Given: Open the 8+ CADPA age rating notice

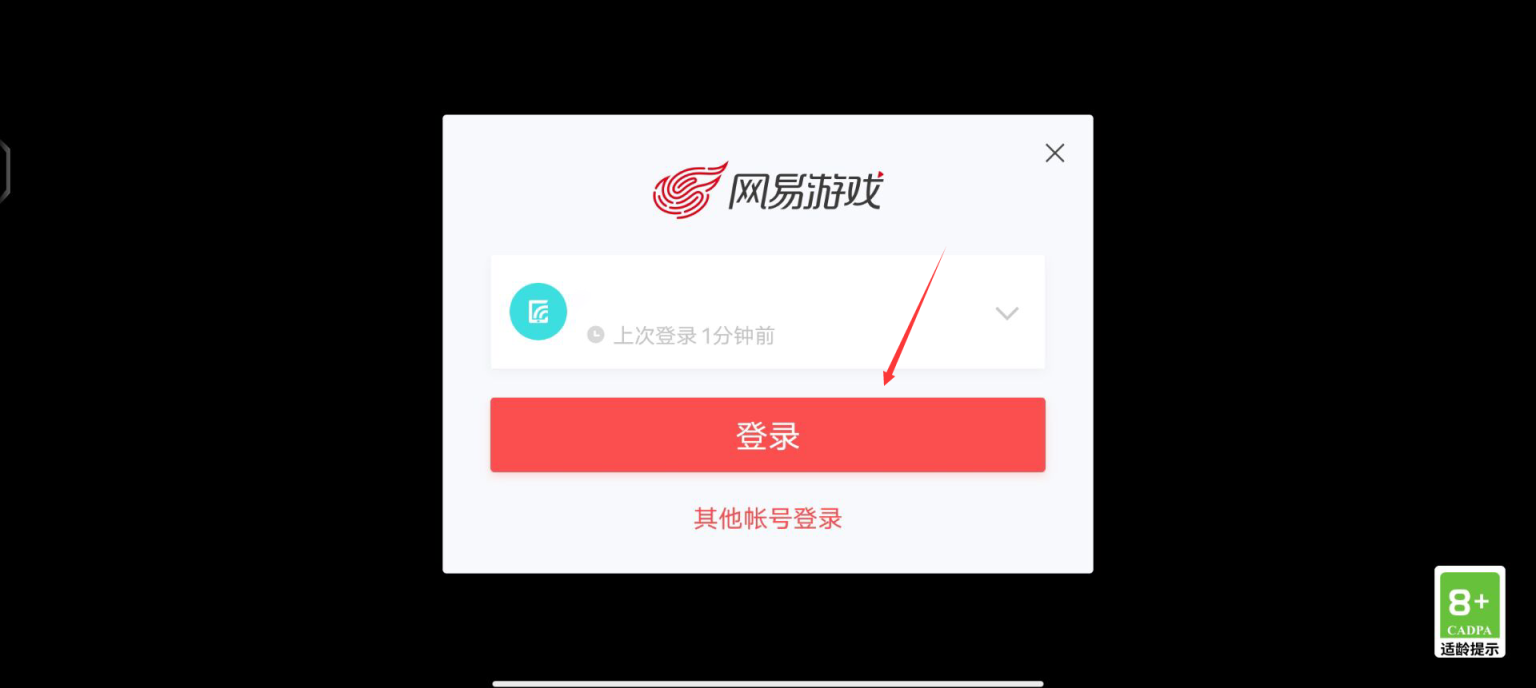Looking at the screenshot, I should point(1469,611).
